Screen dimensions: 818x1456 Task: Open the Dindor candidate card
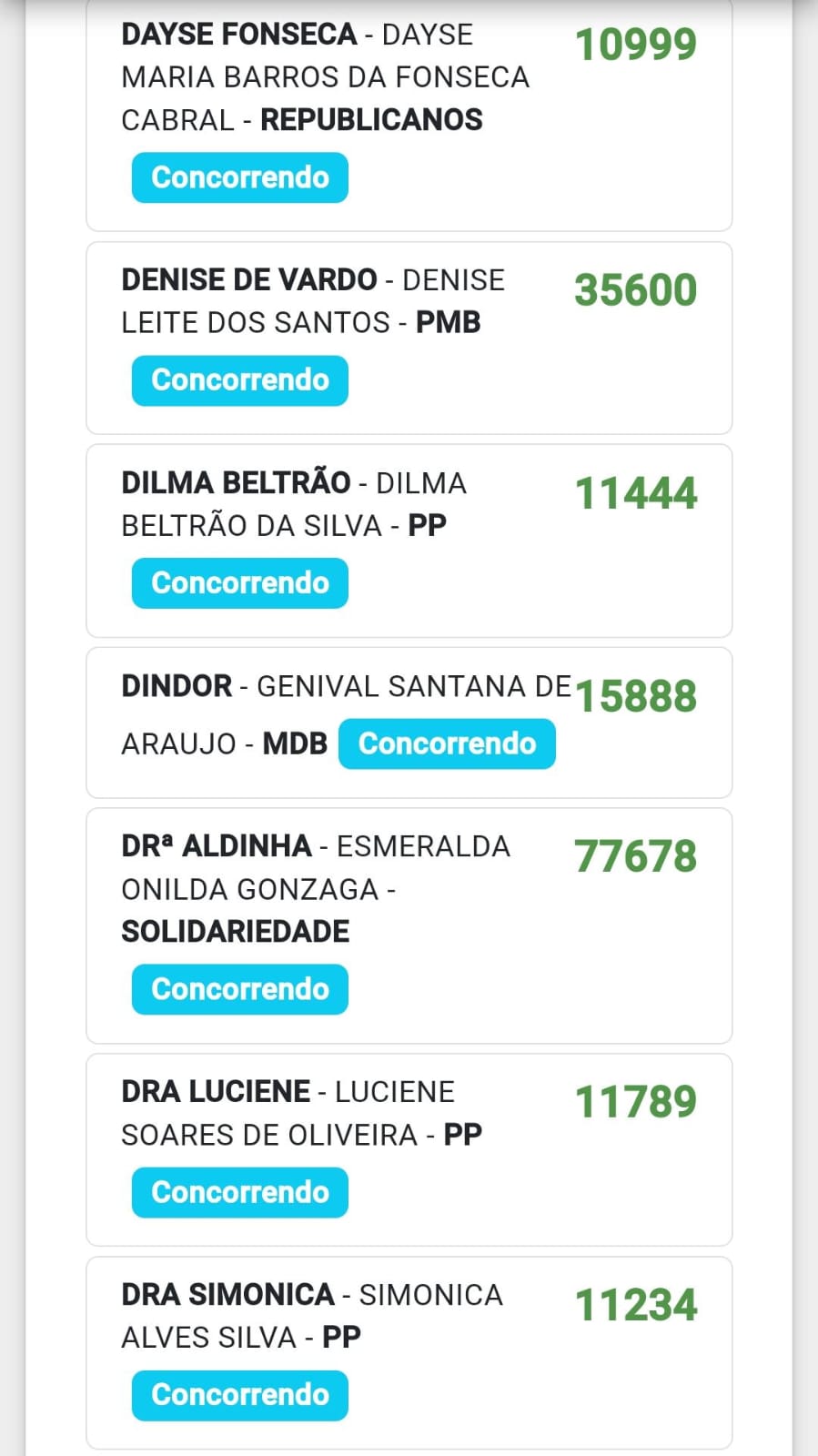(409, 723)
